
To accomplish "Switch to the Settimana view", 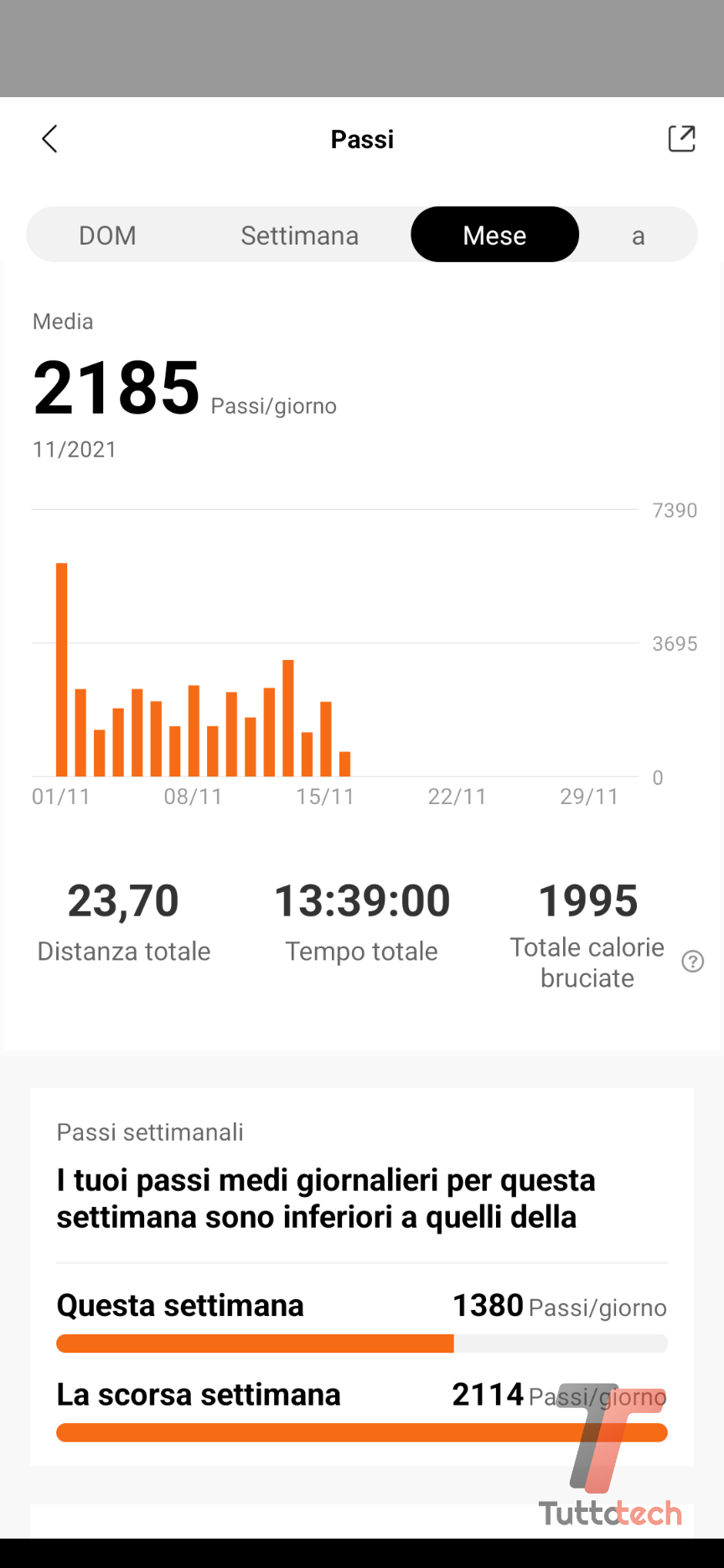I will pyautogui.click(x=299, y=235).
